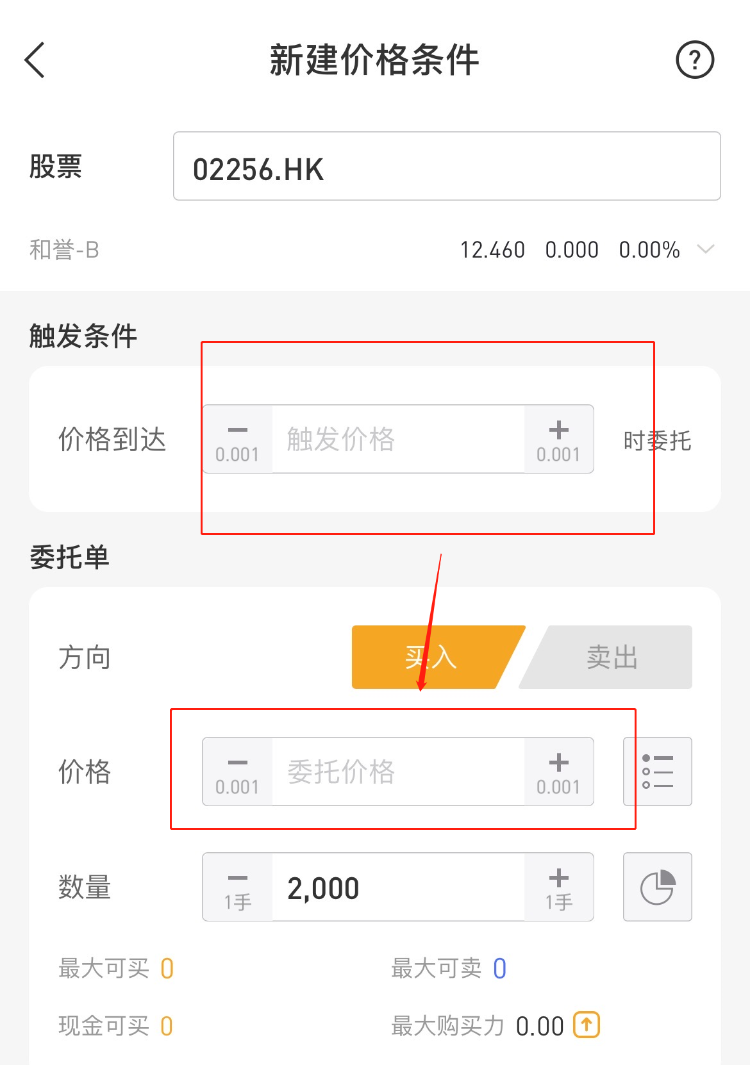Add 1手 to 数量
Screen dimensions: 750x1065
tap(558, 887)
